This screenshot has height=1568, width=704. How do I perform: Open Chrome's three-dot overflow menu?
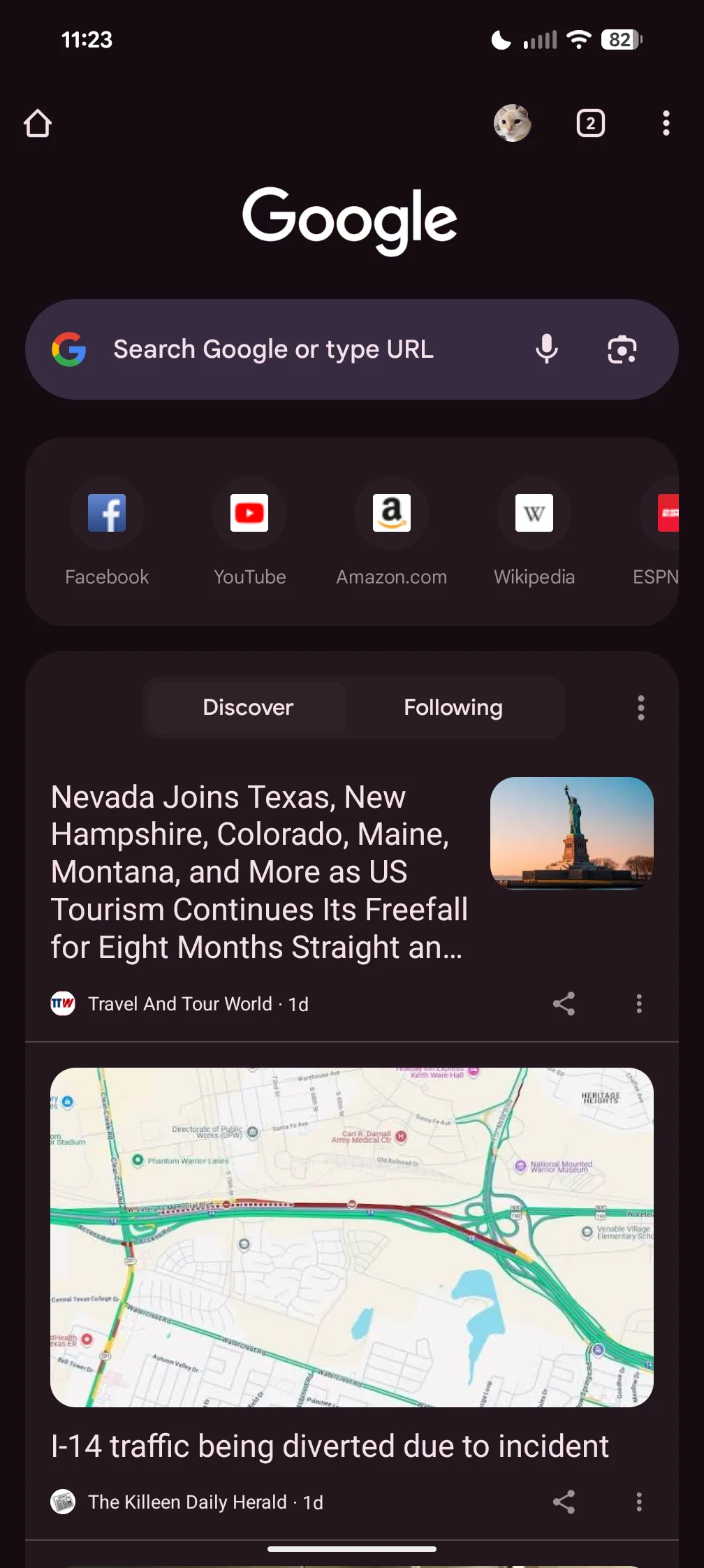[666, 123]
